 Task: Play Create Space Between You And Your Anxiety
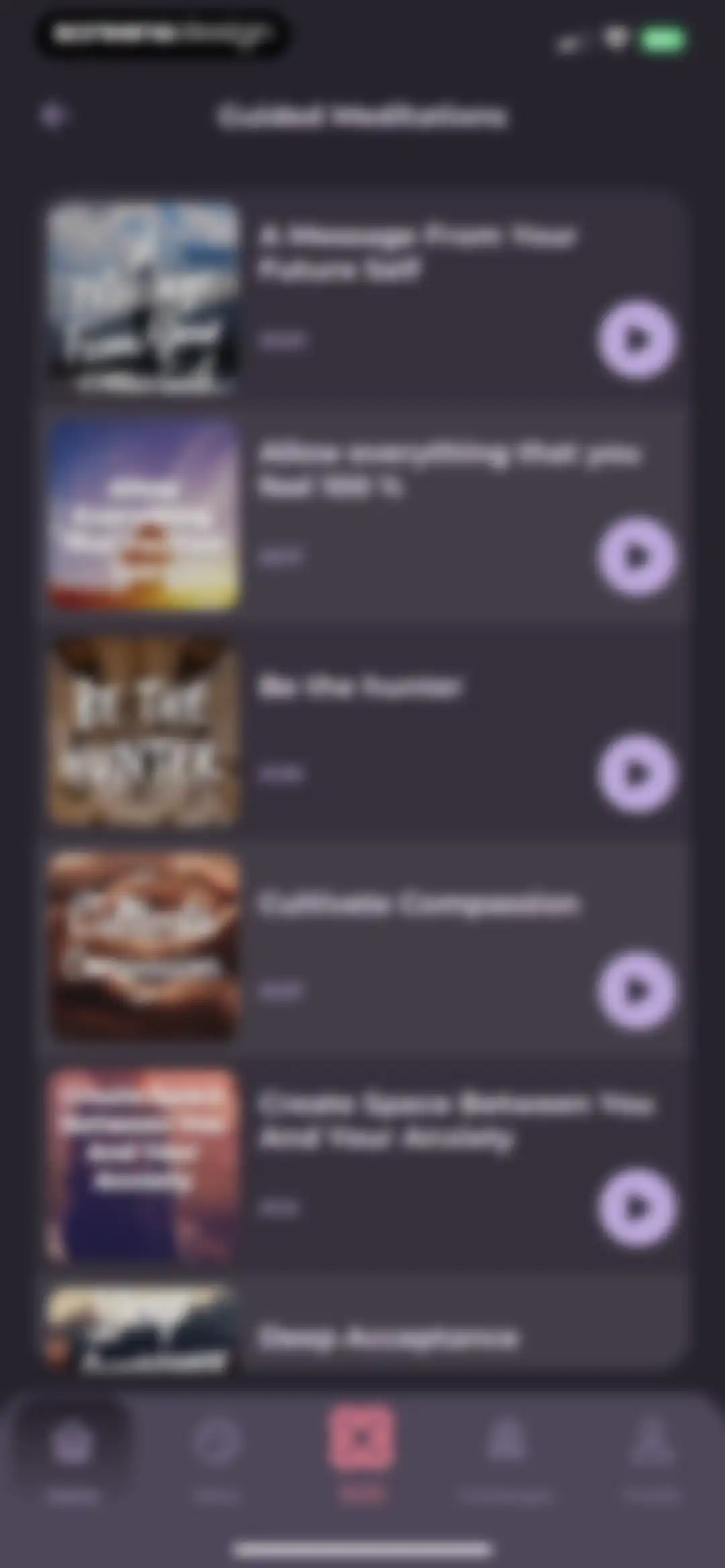pos(636,1208)
